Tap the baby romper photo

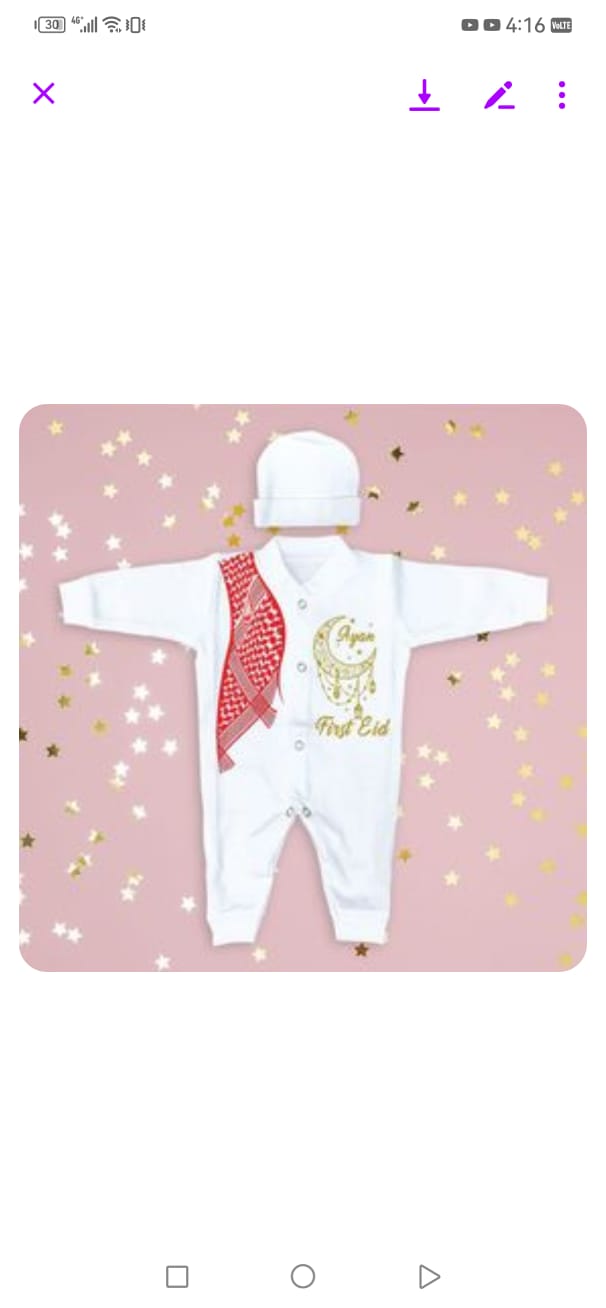click(x=303, y=688)
